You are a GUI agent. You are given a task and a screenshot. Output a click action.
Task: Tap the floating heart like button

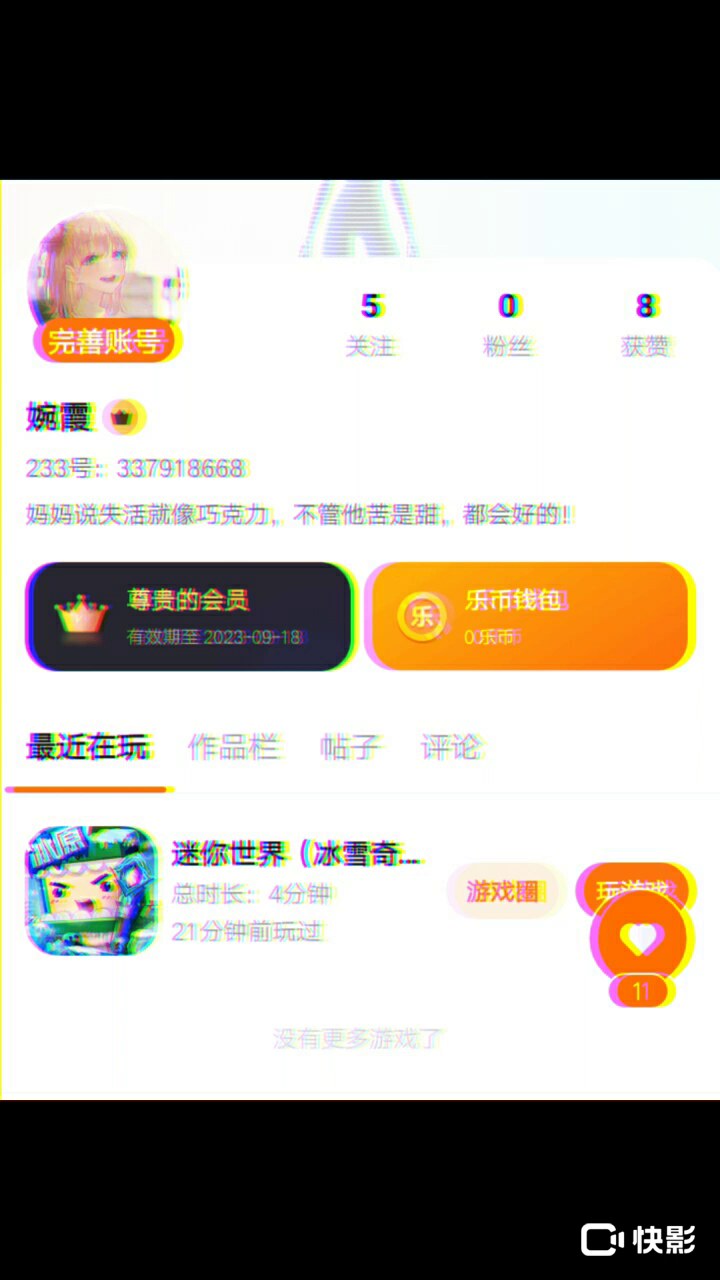pyautogui.click(x=638, y=939)
